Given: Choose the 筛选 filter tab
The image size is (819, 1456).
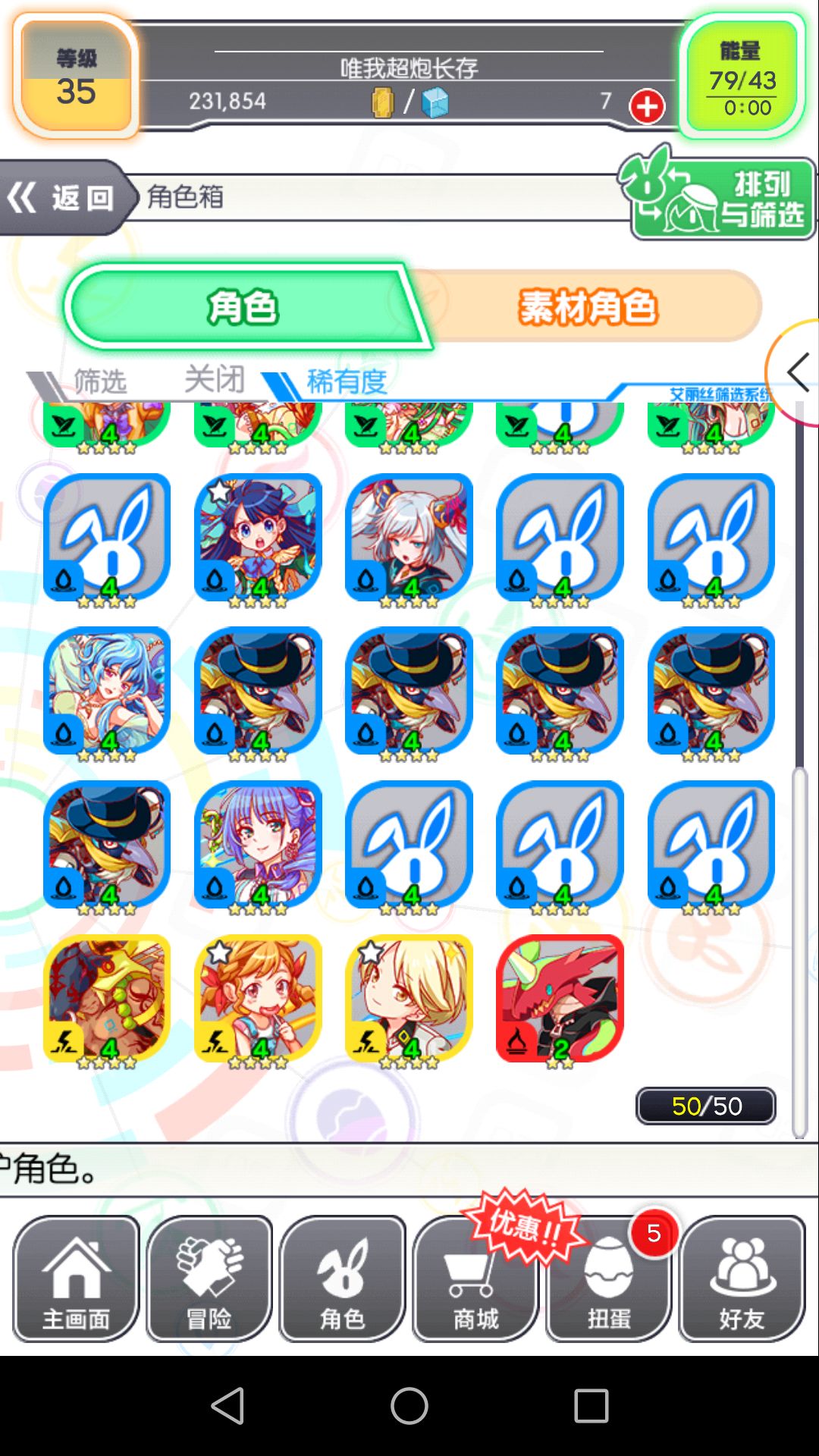Looking at the screenshot, I should click(x=100, y=381).
